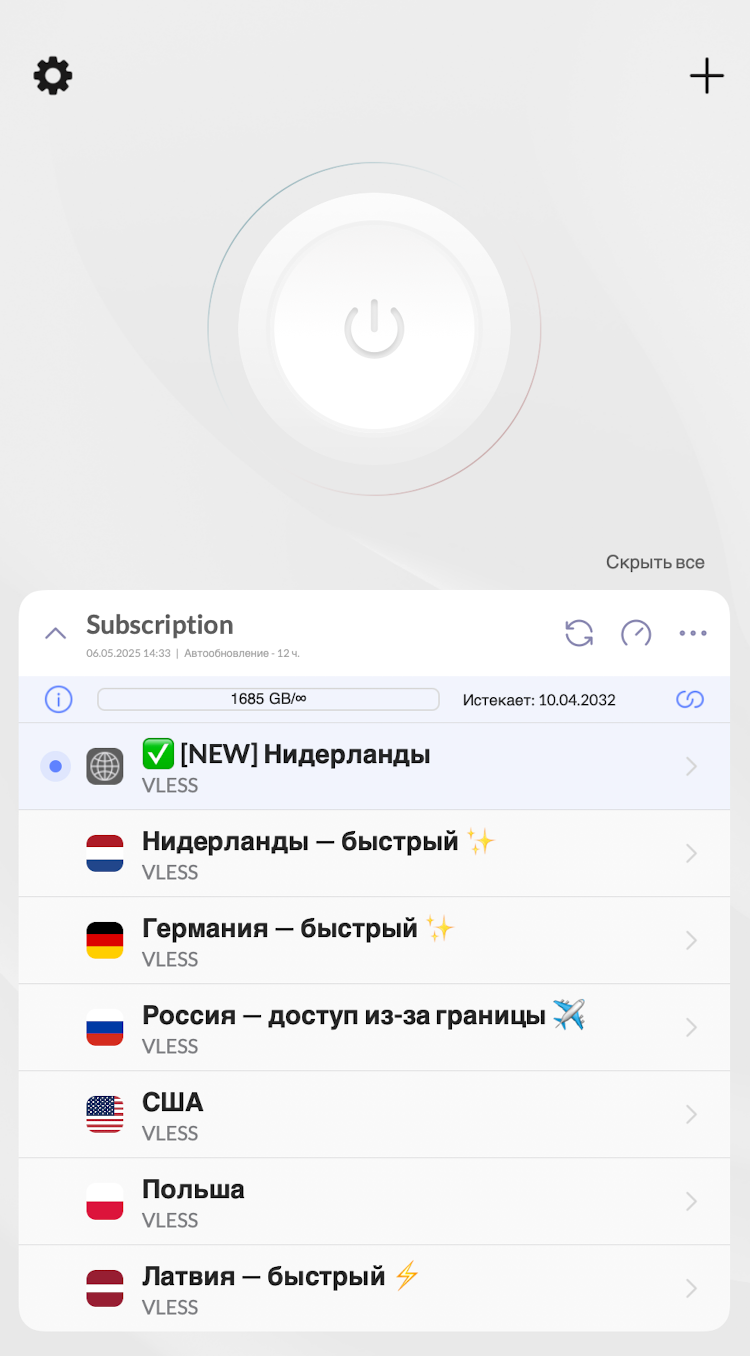
Task: Turn on VPN with the power button
Action: click(374, 329)
